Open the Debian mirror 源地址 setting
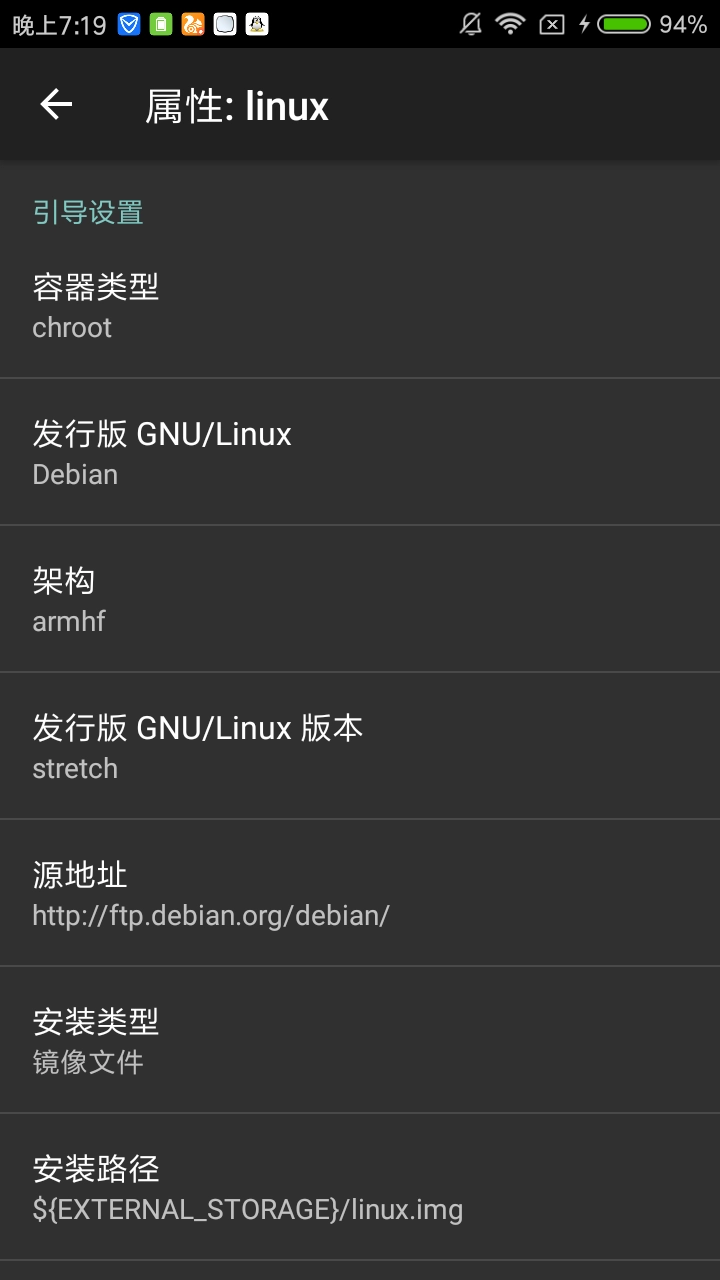 tap(360, 892)
